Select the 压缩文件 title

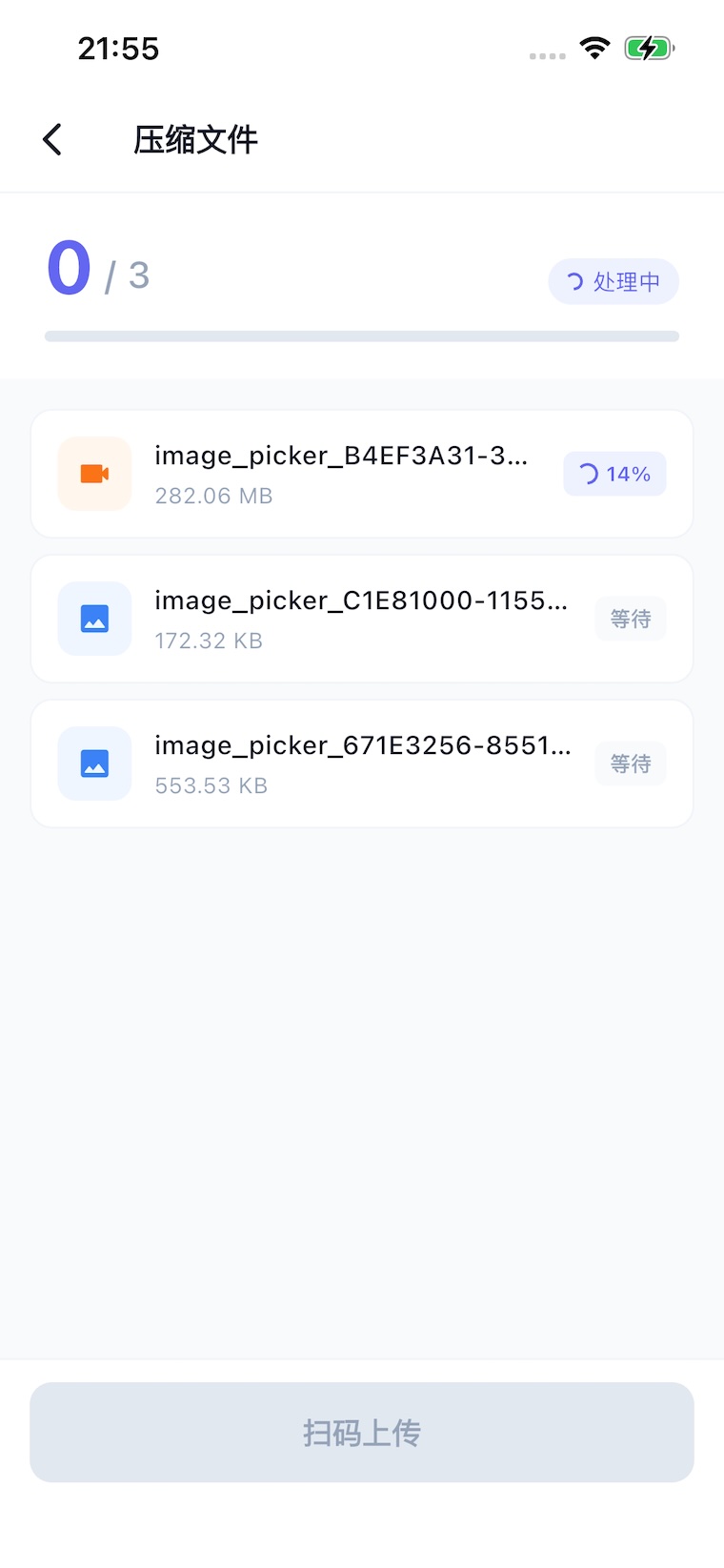[x=194, y=138]
